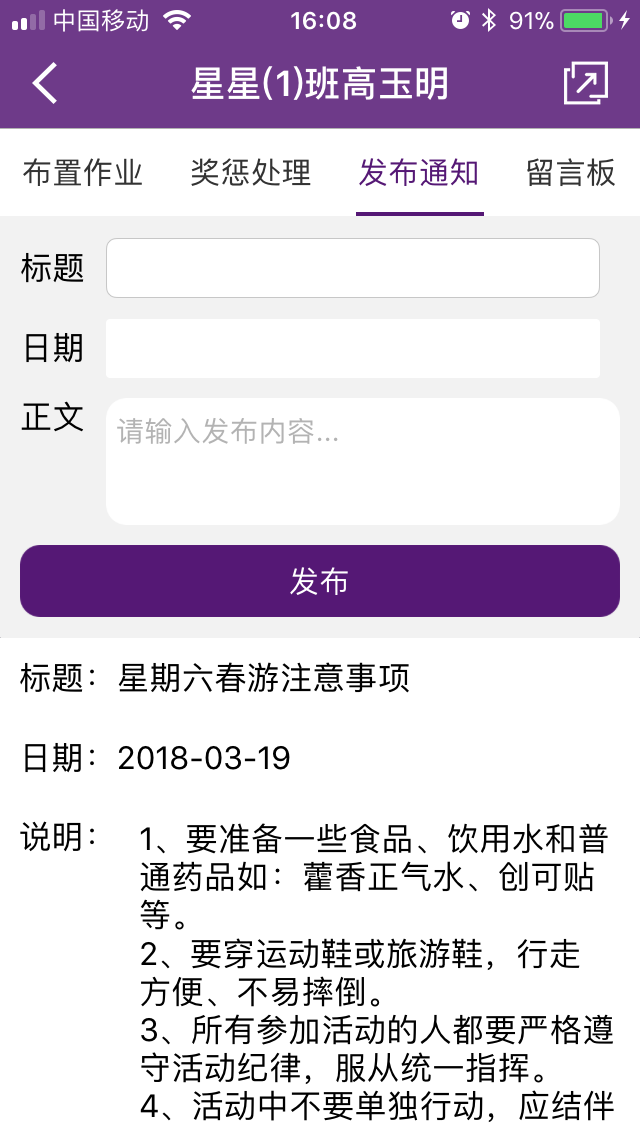Focus the 标题 input field

click(x=353, y=268)
